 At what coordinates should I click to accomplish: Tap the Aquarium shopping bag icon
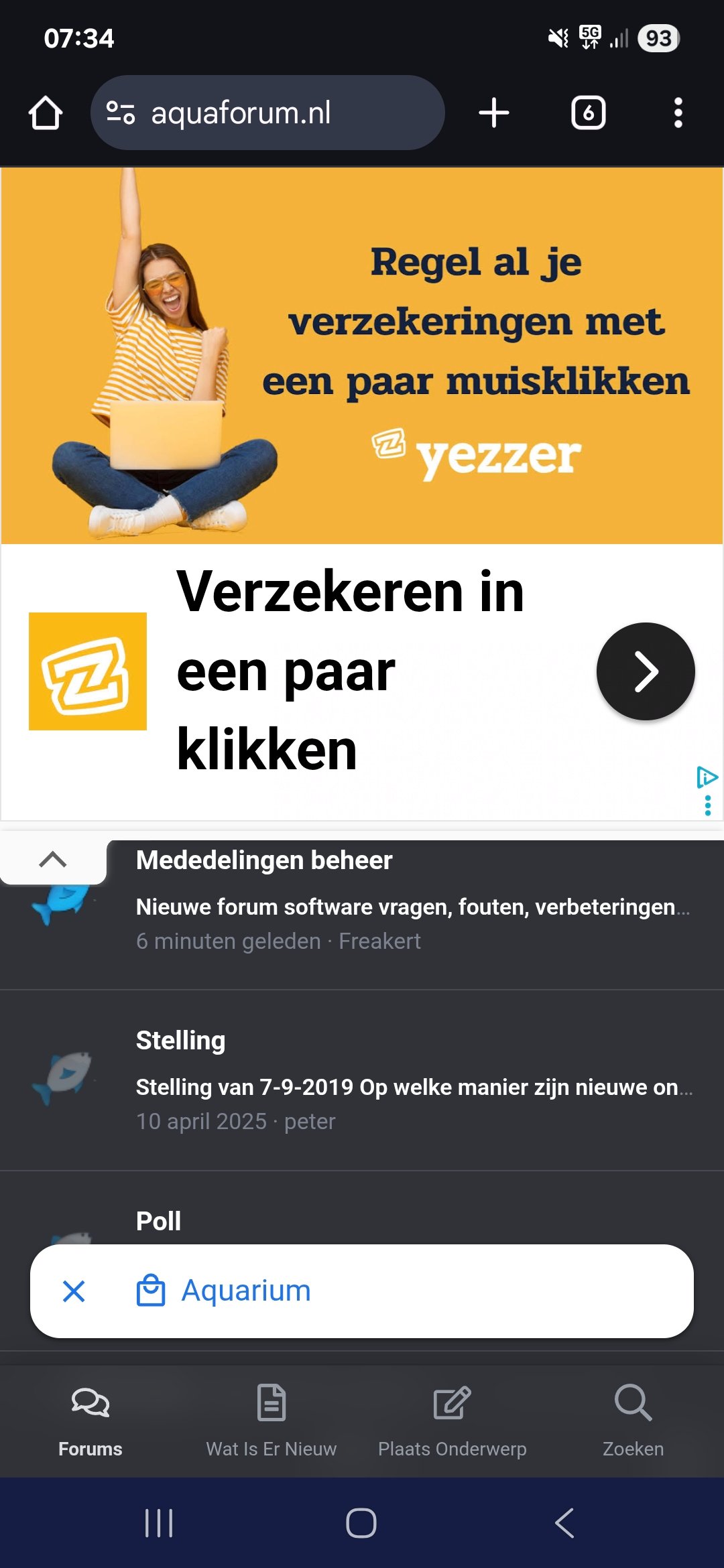pyautogui.click(x=153, y=1290)
